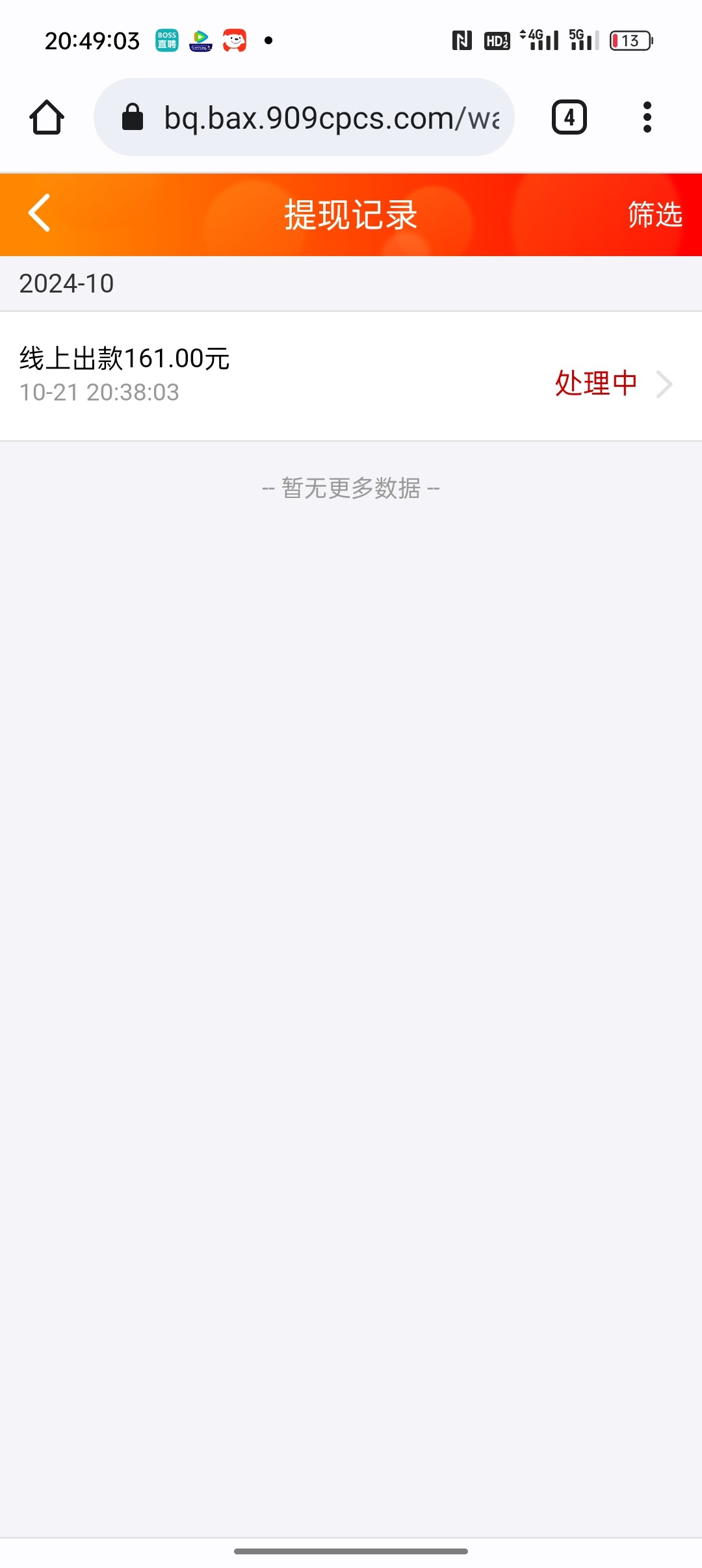Open the 线上出款161.00元 withdrawal record
This screenshot has width=702, height=1568.
coord(351,376)
